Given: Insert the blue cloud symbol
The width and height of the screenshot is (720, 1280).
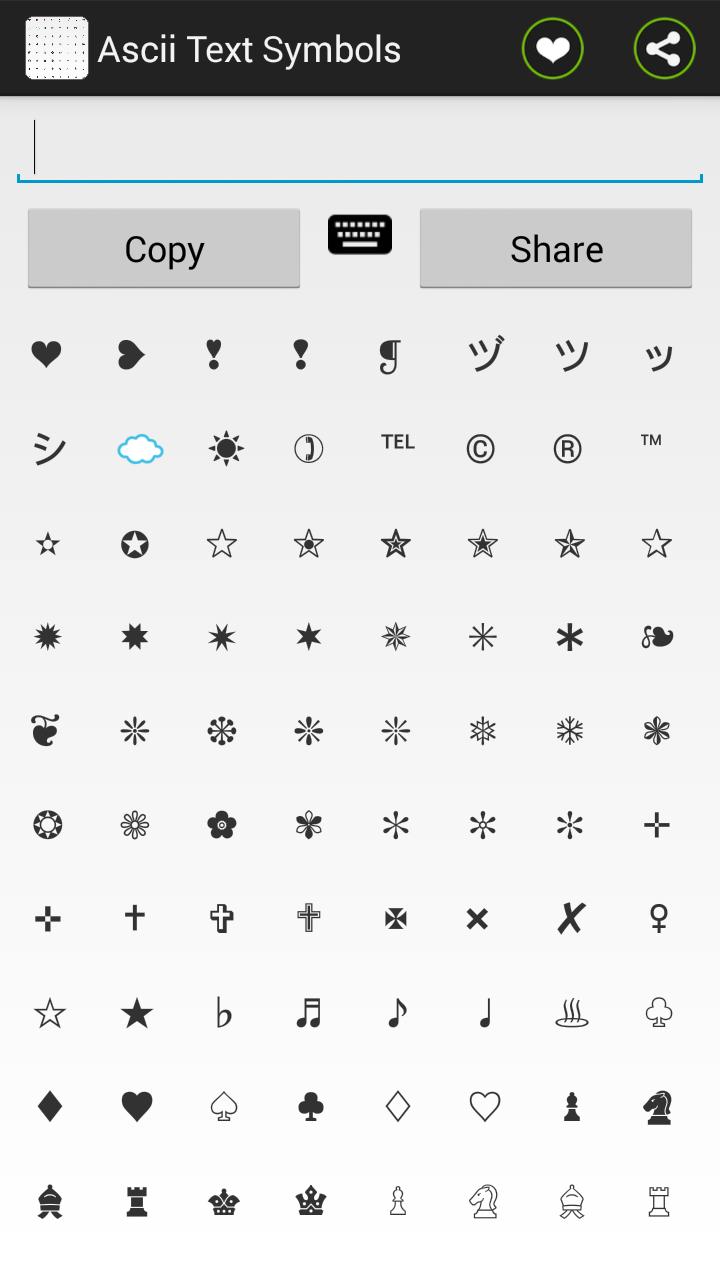Looking at the screenshot, I should (x=140, y=449).
